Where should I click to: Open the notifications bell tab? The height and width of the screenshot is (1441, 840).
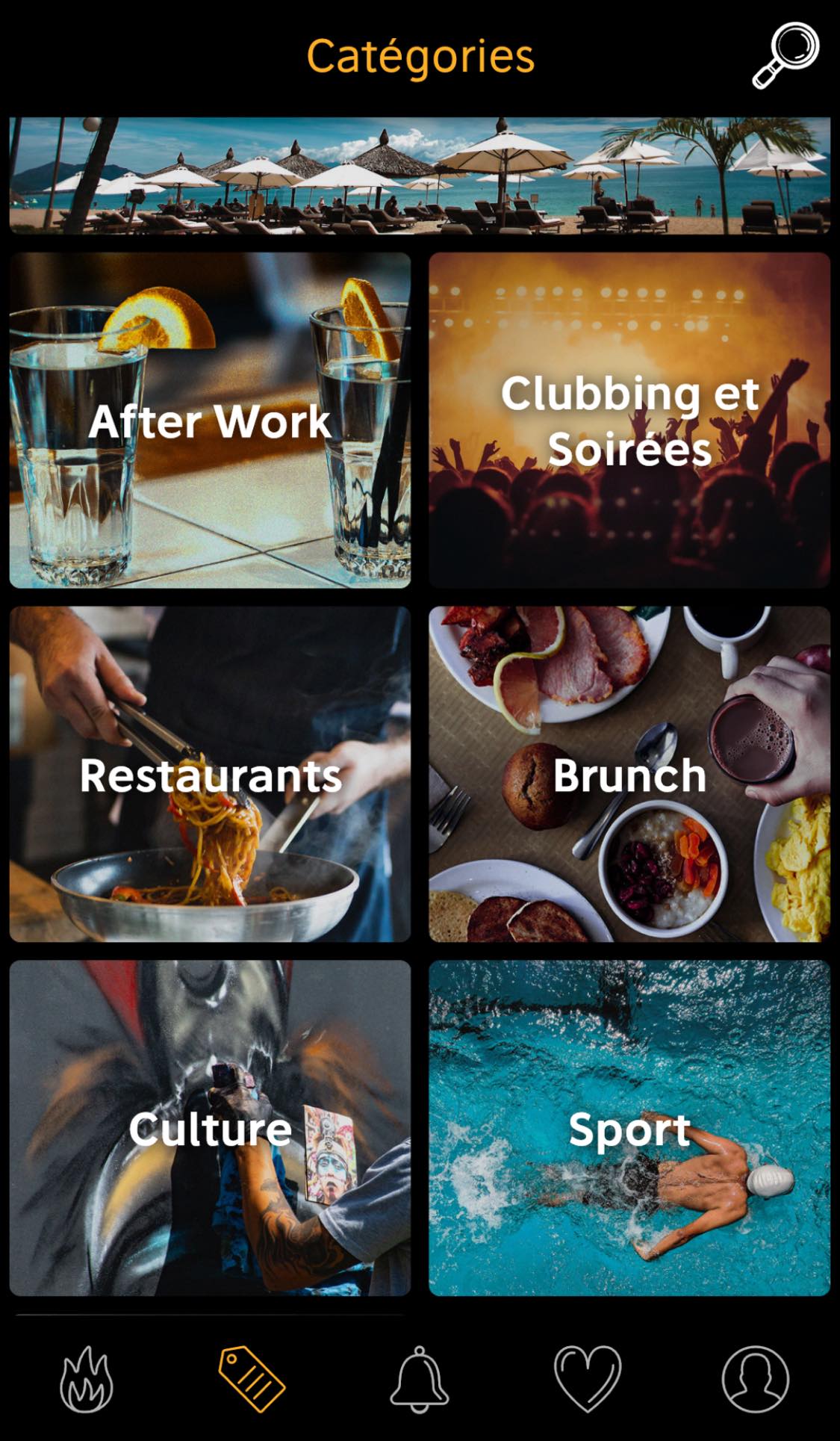click(x=420, y=1379)
